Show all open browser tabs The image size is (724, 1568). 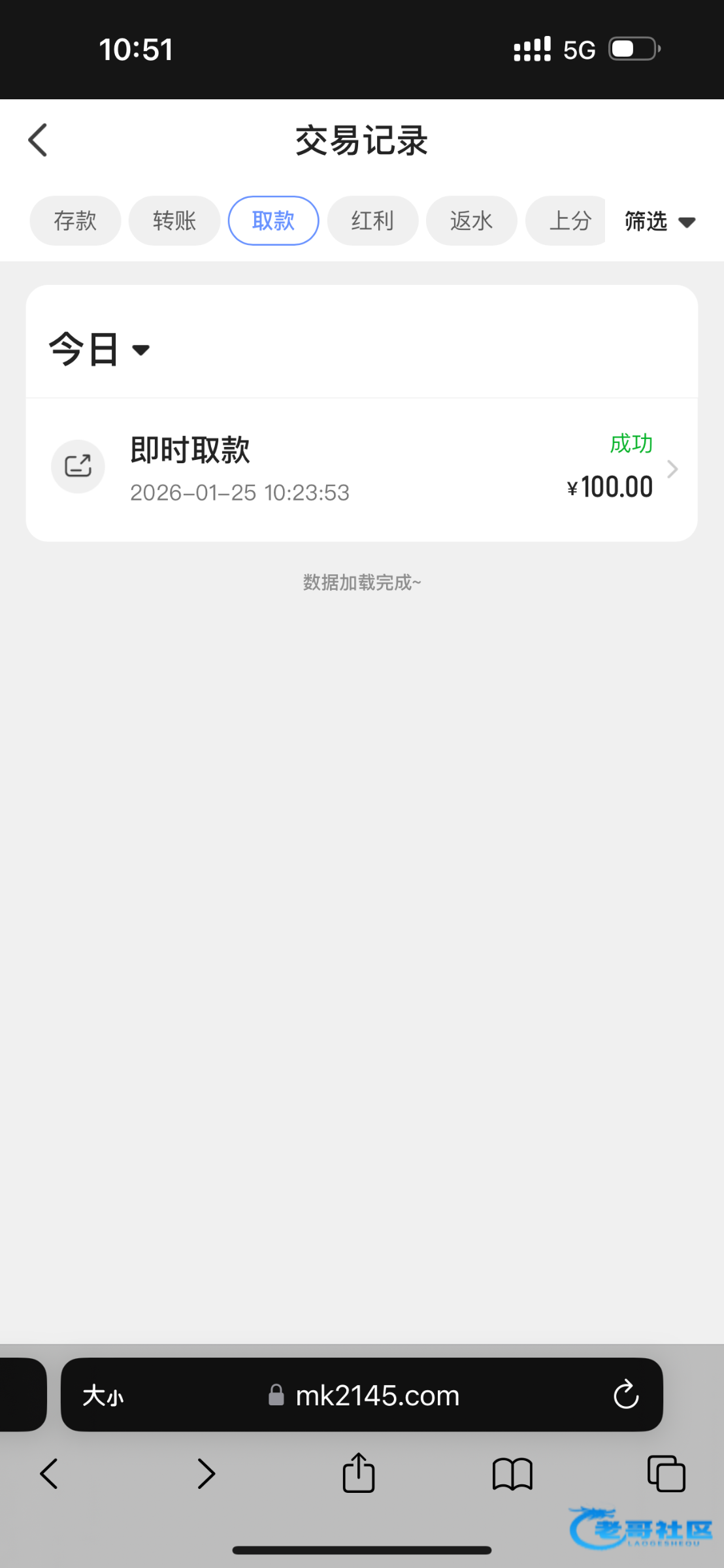[666, 1474]
